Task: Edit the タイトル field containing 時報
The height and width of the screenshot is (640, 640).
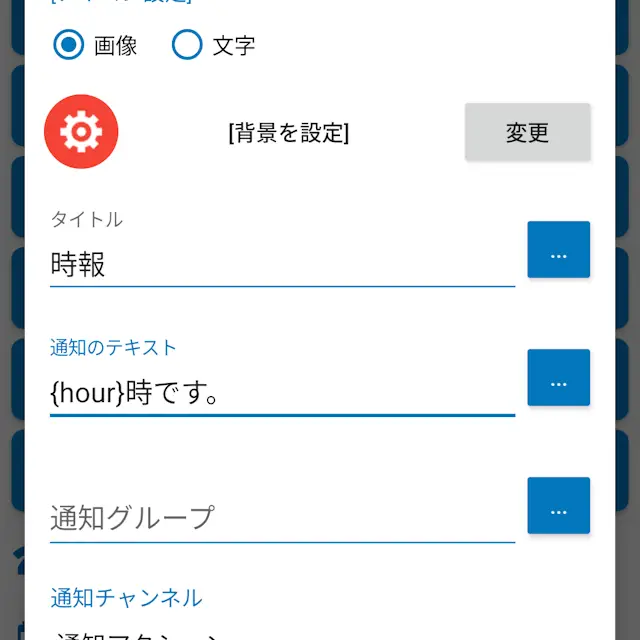Action: [282, 265]
